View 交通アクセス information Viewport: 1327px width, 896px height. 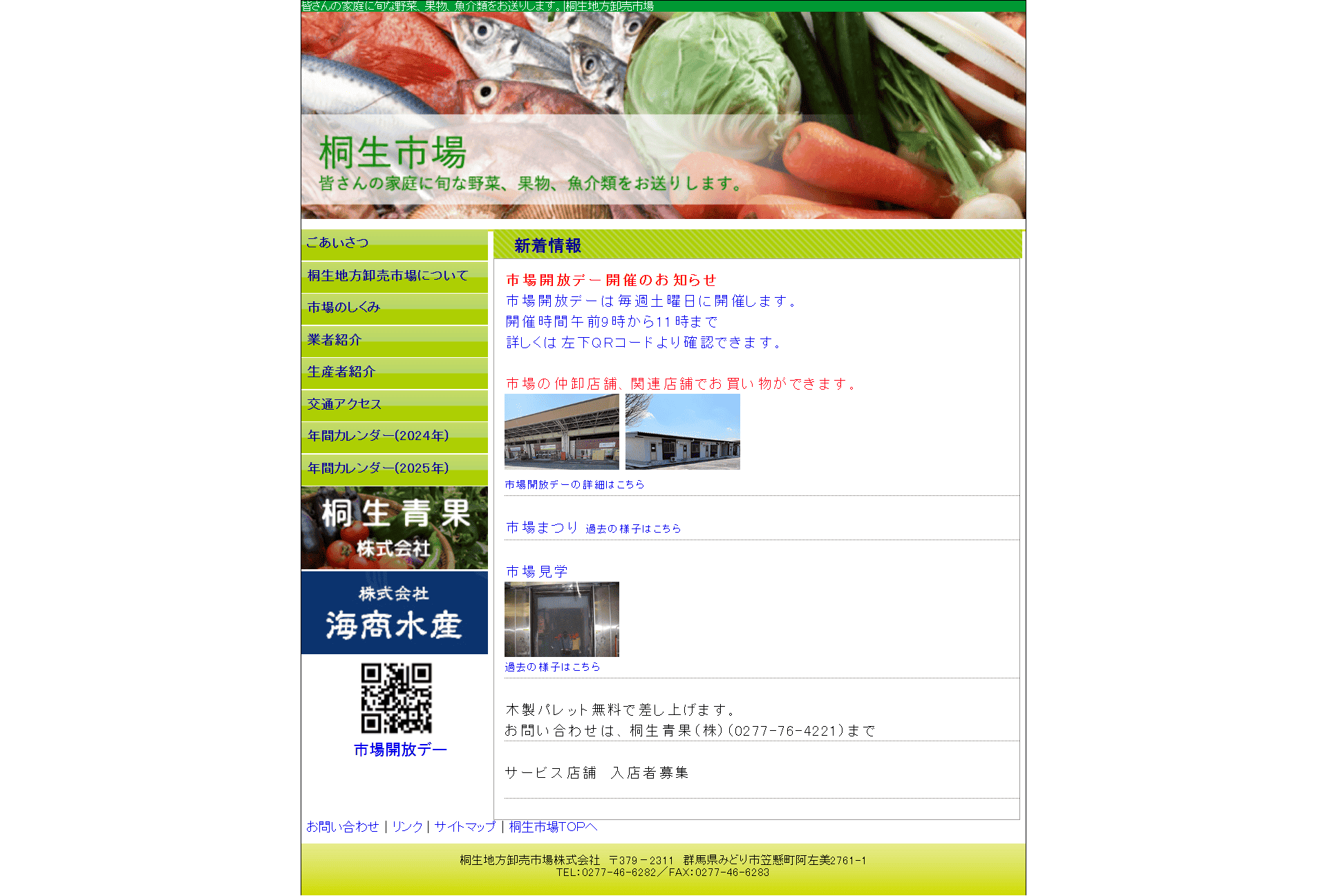344,404
